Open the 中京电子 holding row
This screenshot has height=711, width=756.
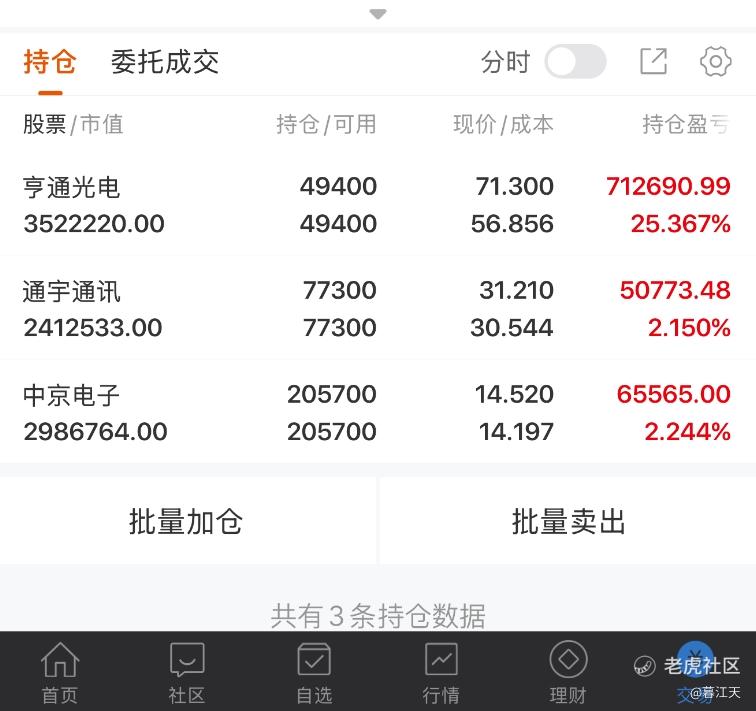pyautogui.click(x=378, y=413)
